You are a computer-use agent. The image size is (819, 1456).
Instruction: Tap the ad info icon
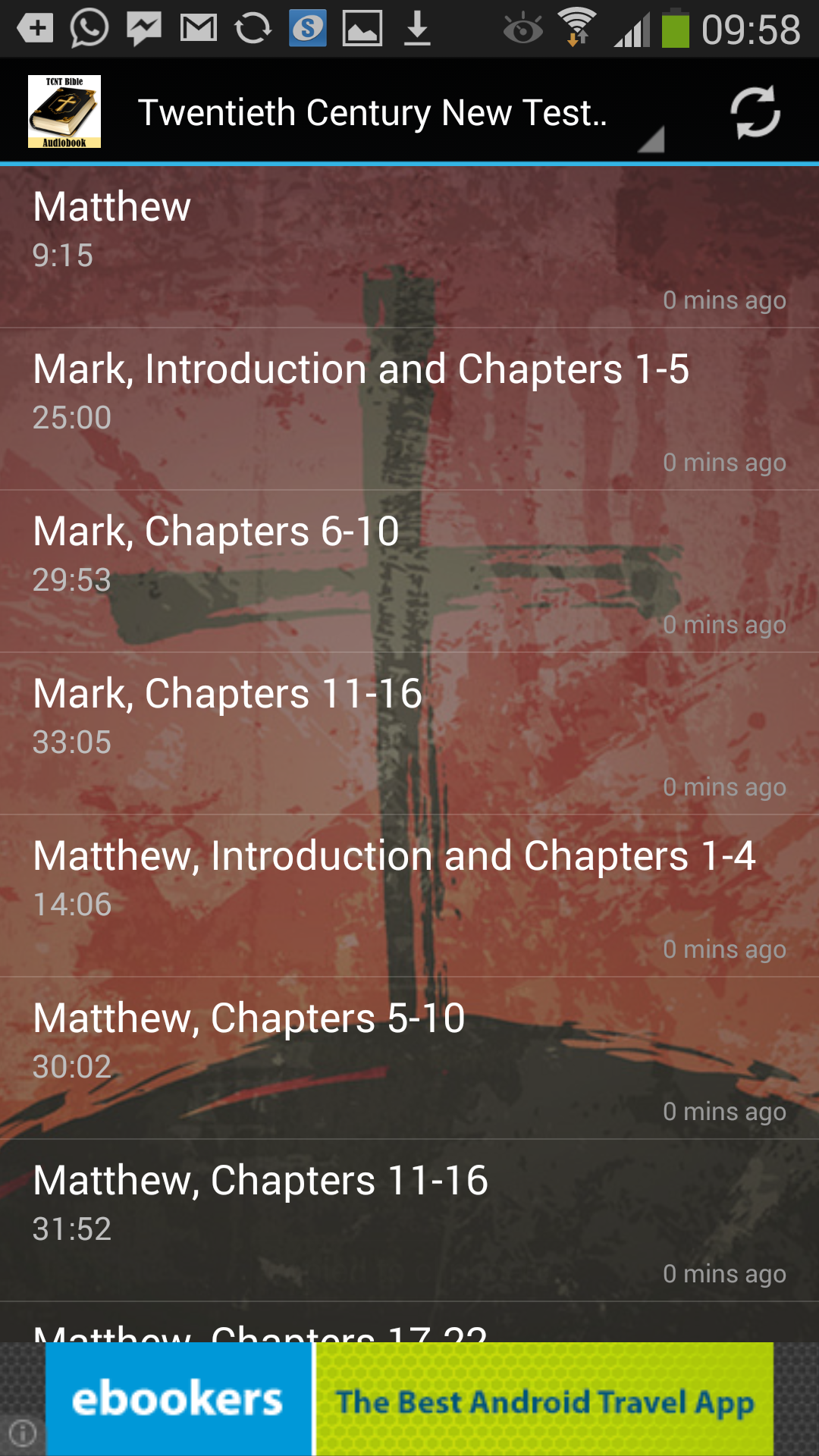tap(23, 1433)
